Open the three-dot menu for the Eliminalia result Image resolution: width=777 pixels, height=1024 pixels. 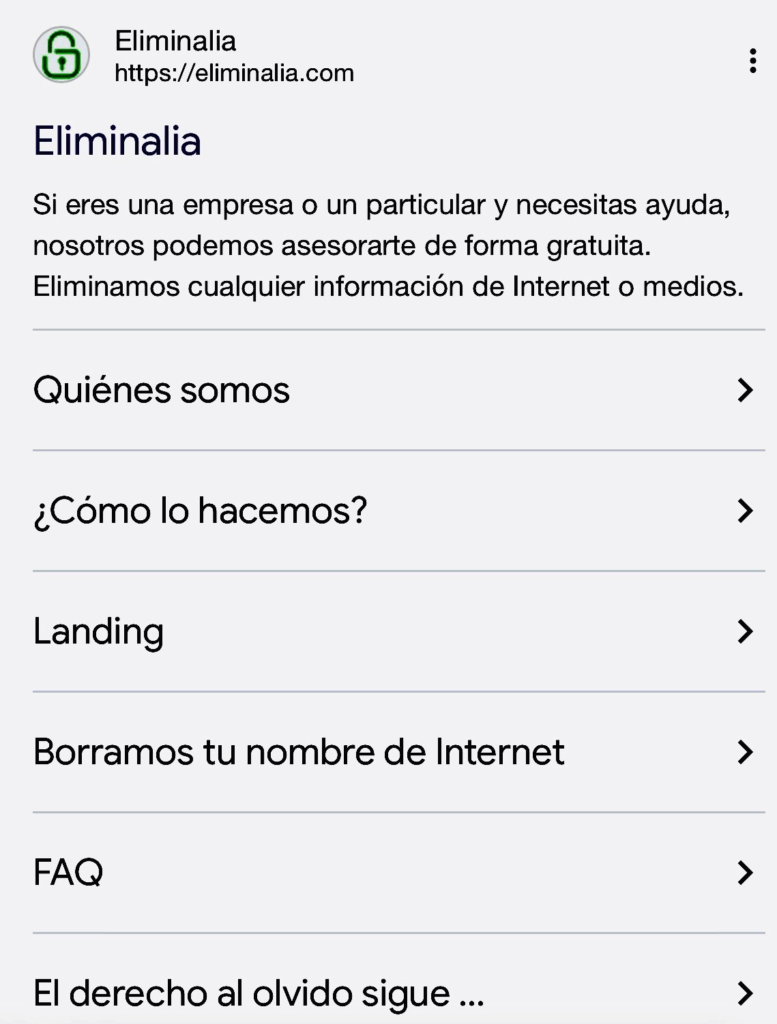(752, 62)
